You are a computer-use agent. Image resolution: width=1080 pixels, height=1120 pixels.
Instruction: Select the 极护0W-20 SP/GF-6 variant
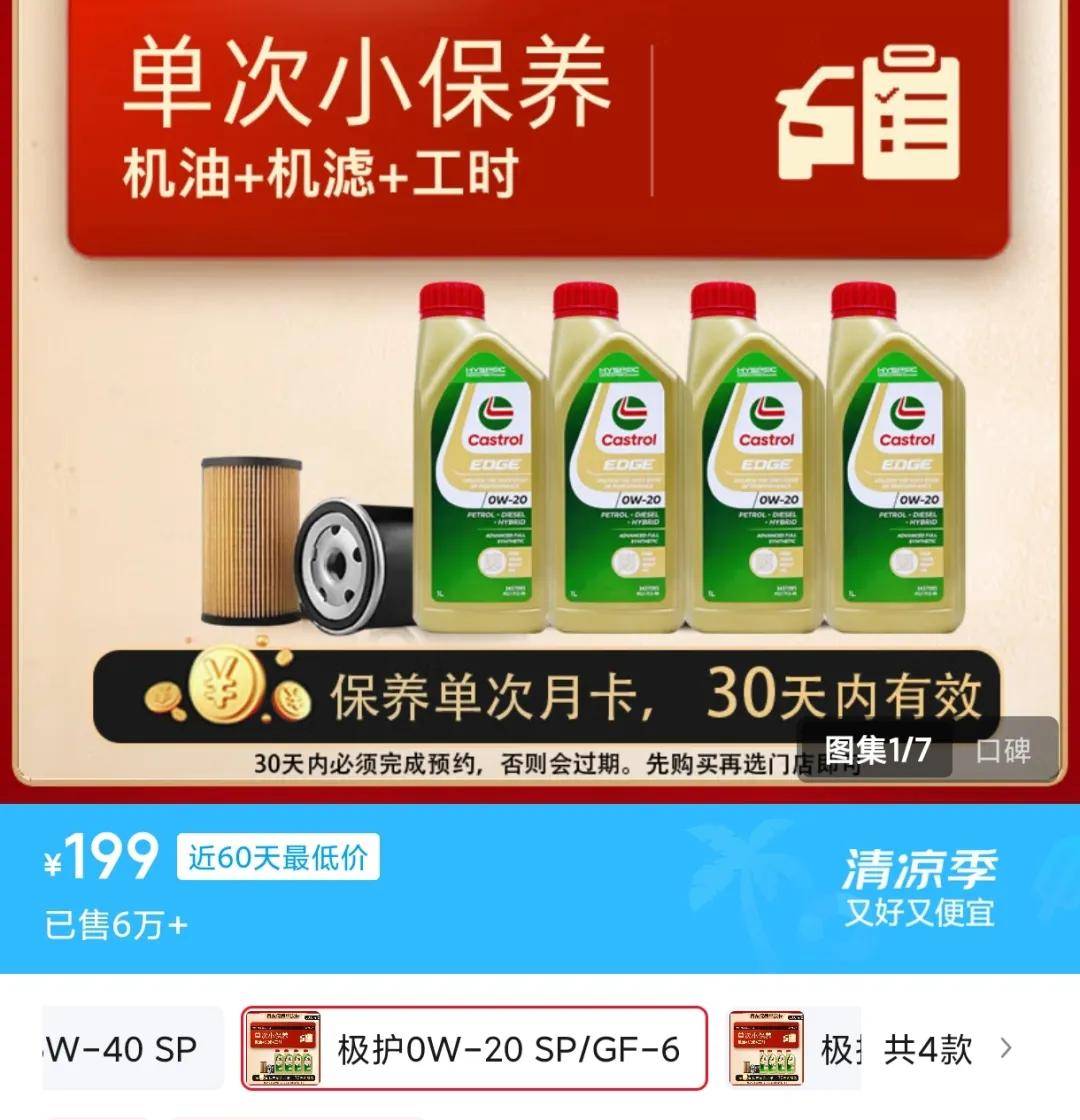pyautogui.click(x=474, y=1048)
